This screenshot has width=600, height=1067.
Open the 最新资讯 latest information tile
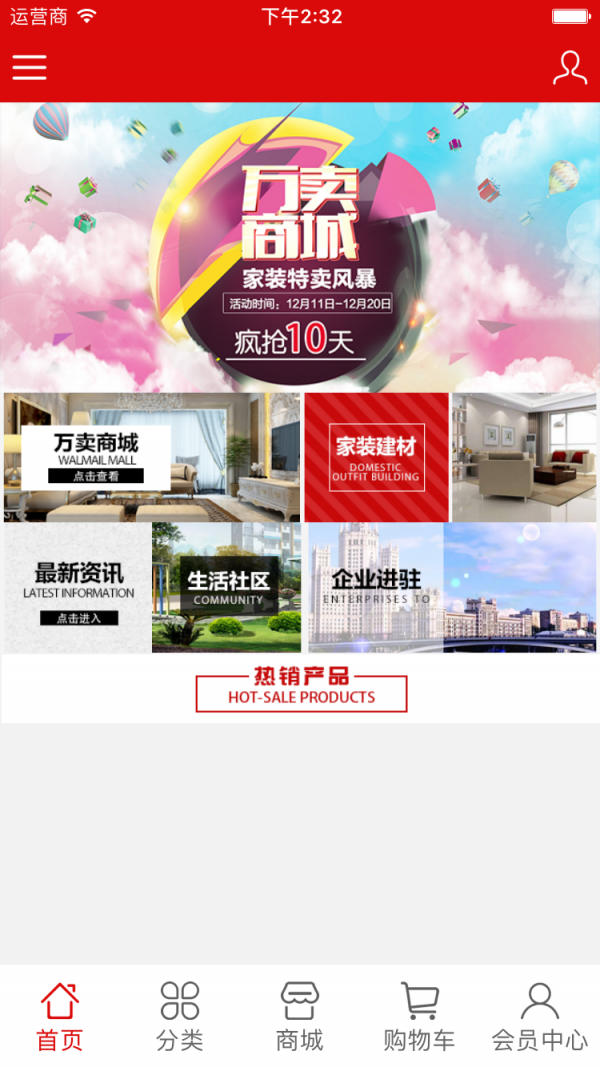(78, 588)
